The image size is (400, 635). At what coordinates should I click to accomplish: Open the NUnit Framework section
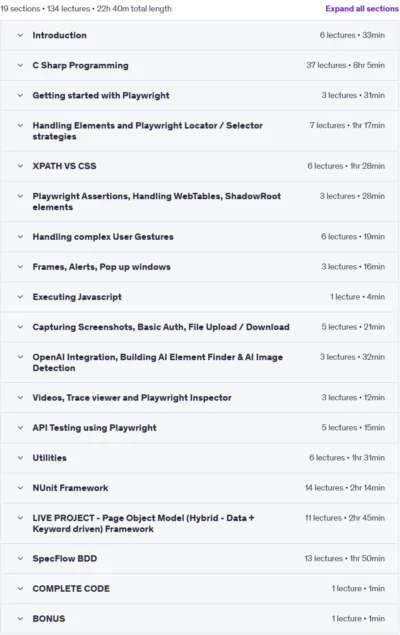point(200,488)
